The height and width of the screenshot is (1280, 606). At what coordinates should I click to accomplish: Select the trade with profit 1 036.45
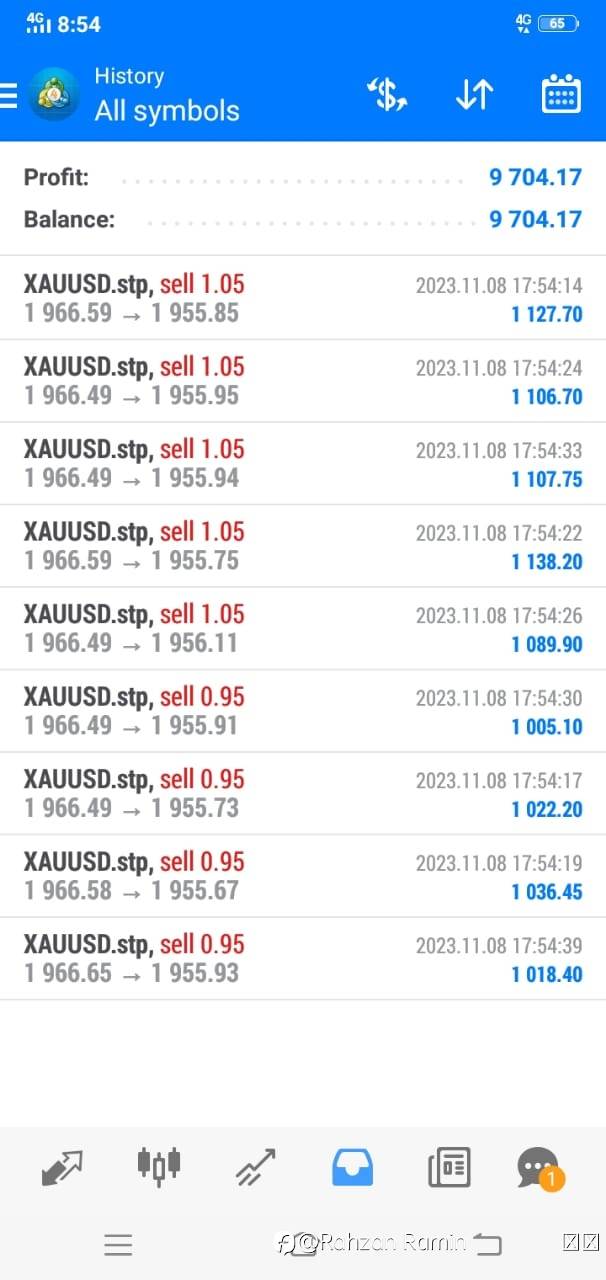(303, 876)
